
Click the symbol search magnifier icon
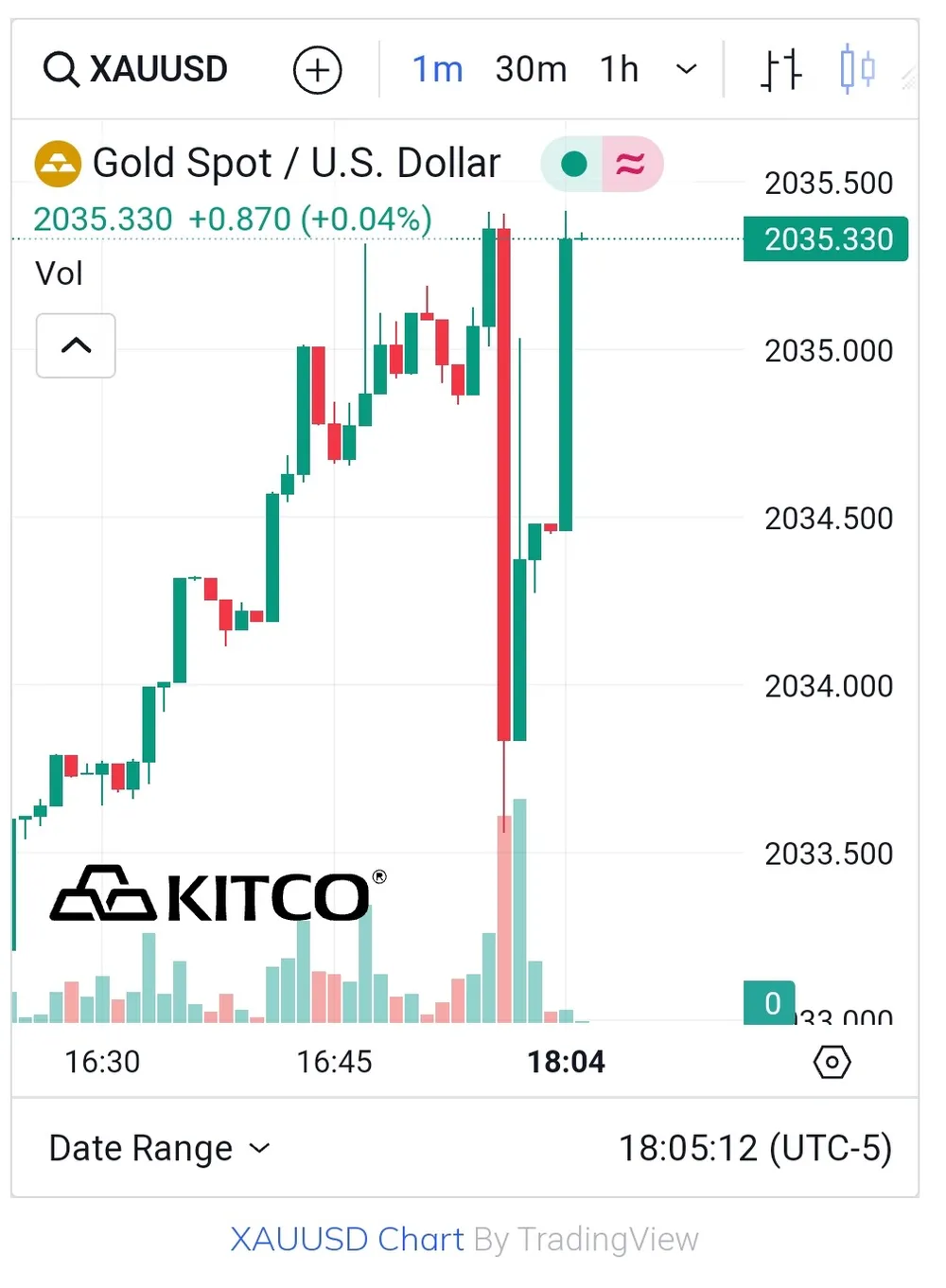click(x=61, y=68)
